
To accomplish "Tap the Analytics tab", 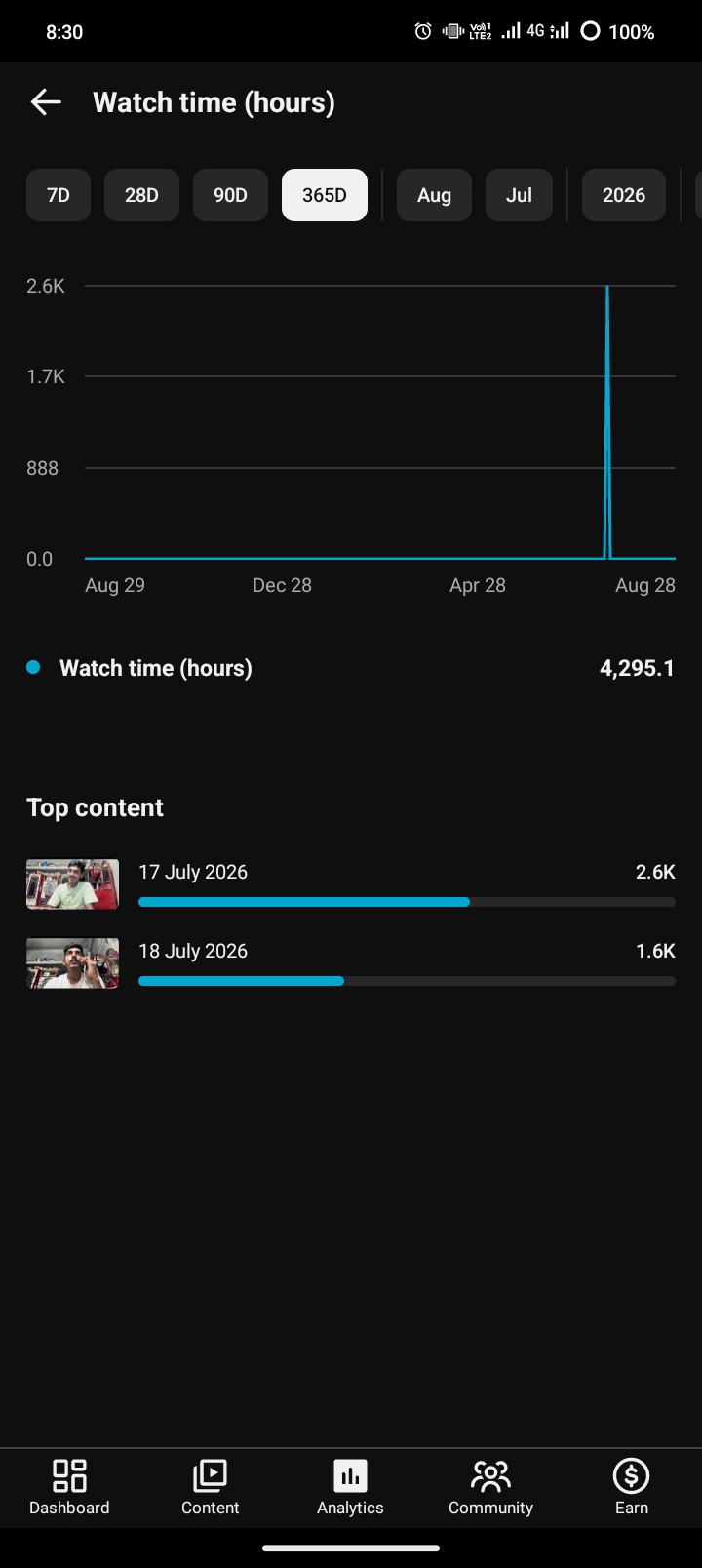I will [x=350, y=1487].
